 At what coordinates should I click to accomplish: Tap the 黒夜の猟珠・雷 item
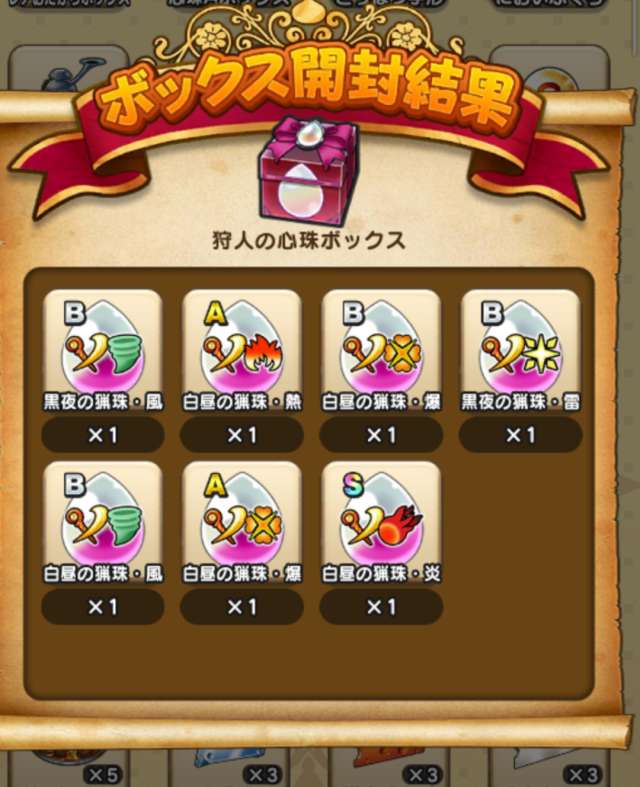click(520, 345)
